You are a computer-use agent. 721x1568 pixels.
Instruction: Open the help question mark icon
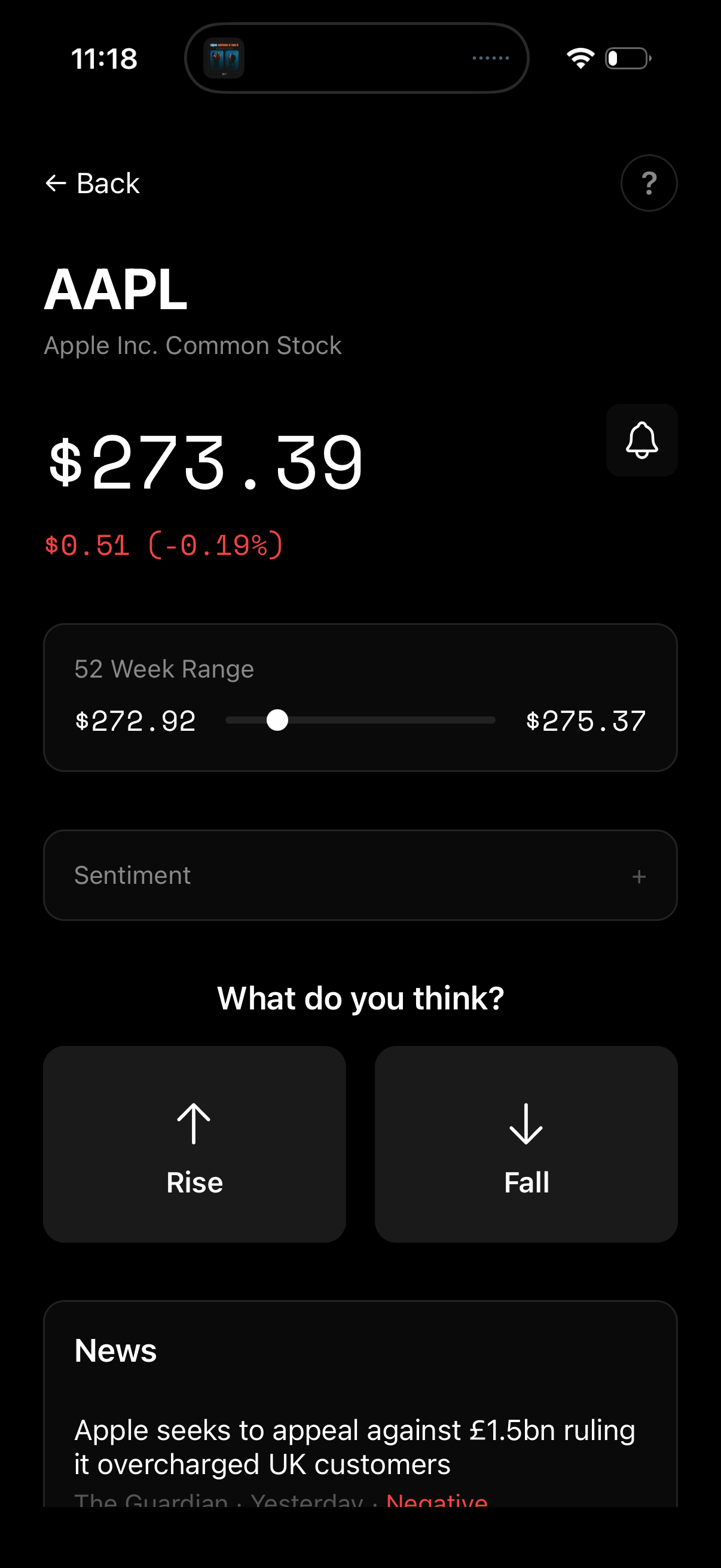pos(649,183)
